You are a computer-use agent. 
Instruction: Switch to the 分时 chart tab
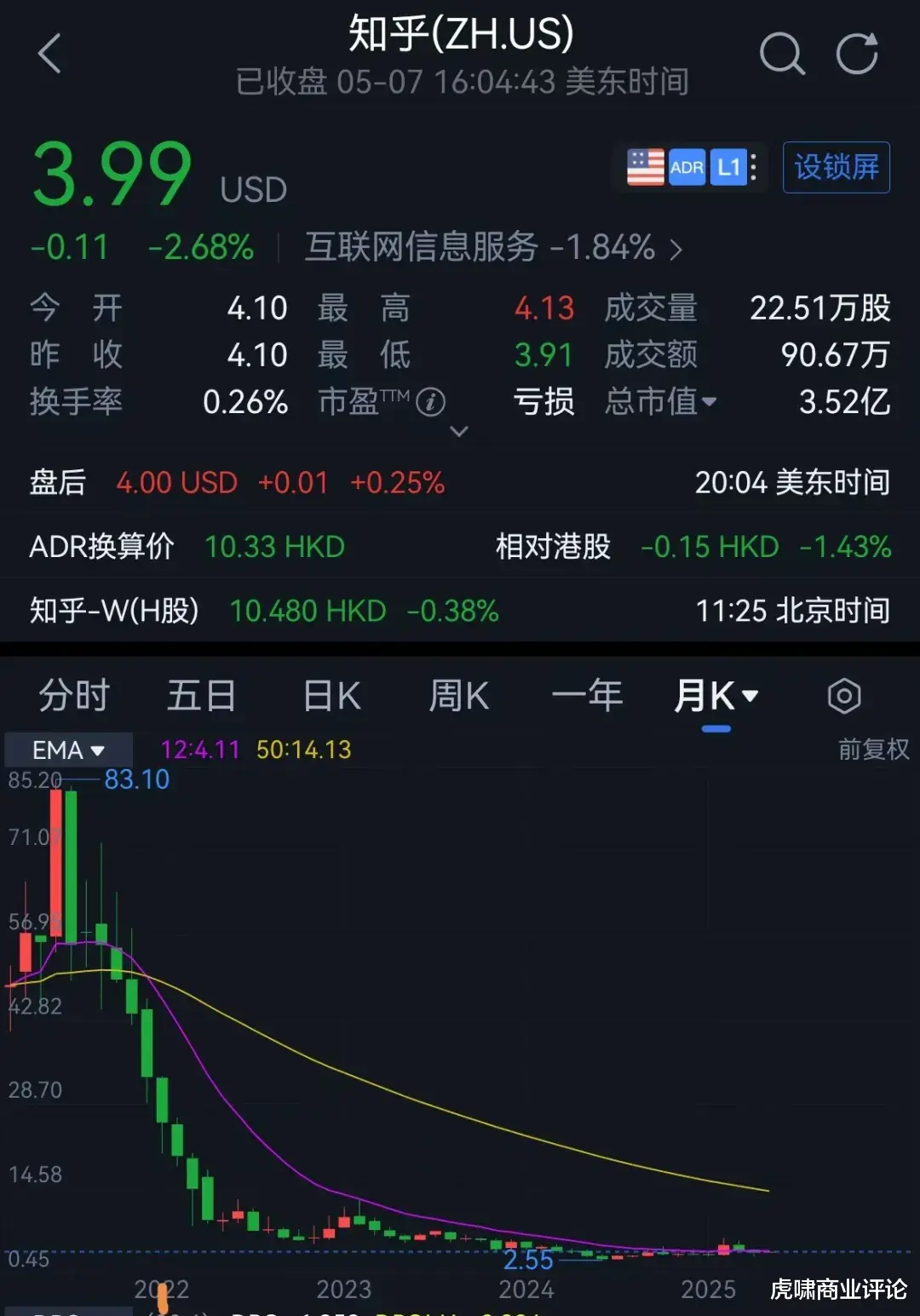tap(74, 696)
